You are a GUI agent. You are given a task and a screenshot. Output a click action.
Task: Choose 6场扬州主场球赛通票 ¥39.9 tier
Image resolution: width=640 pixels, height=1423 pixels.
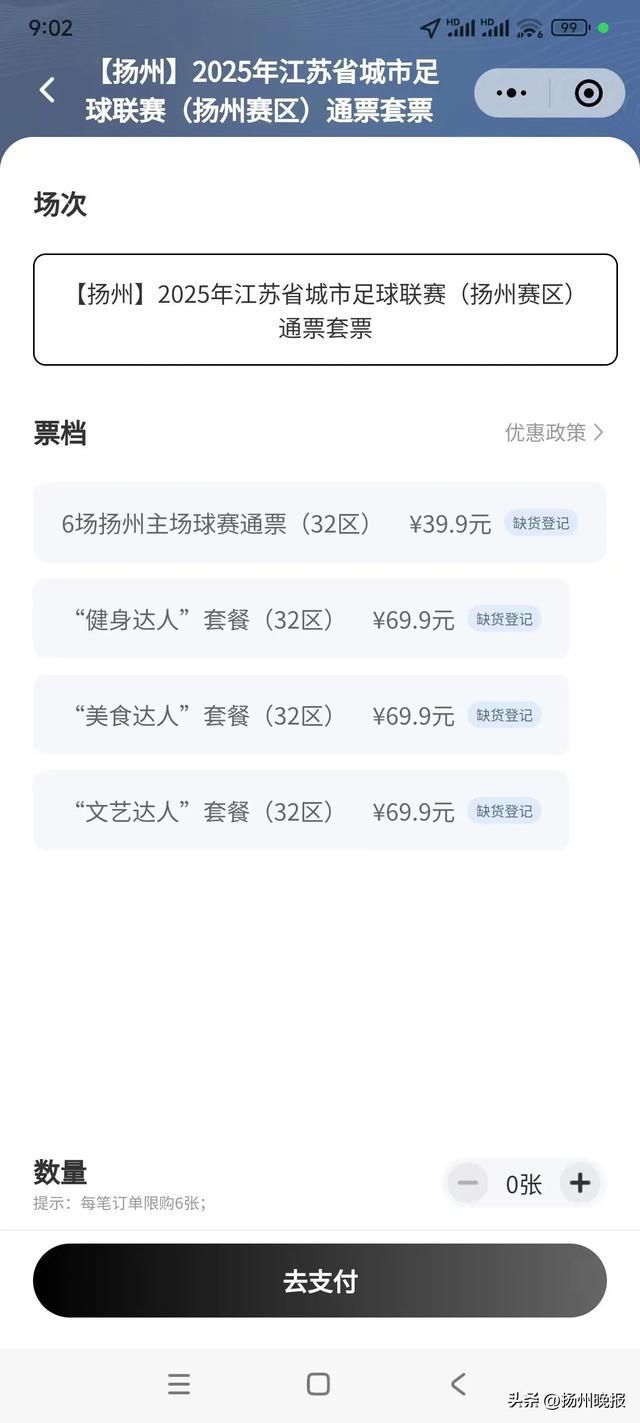click(320, 522)
